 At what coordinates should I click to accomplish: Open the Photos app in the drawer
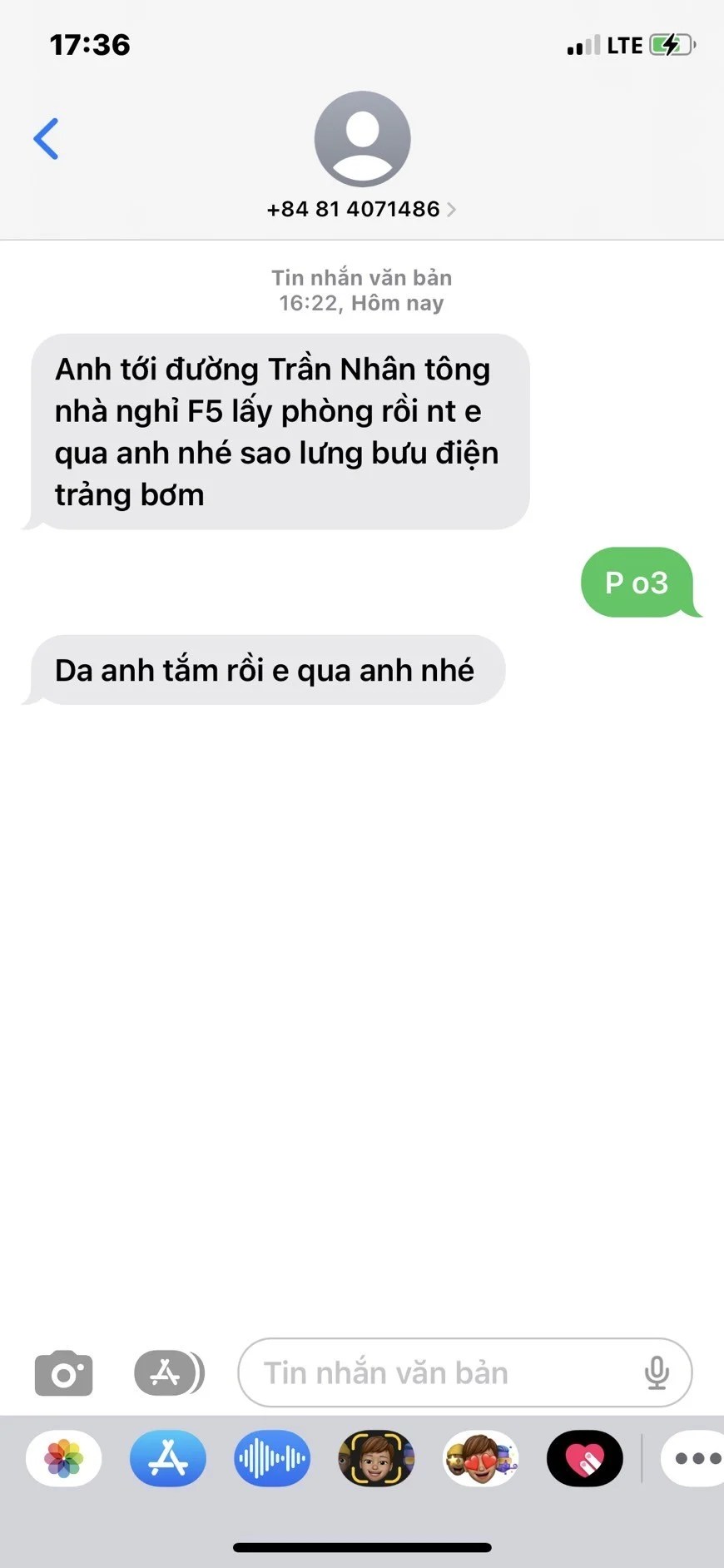click(64, 1458)
